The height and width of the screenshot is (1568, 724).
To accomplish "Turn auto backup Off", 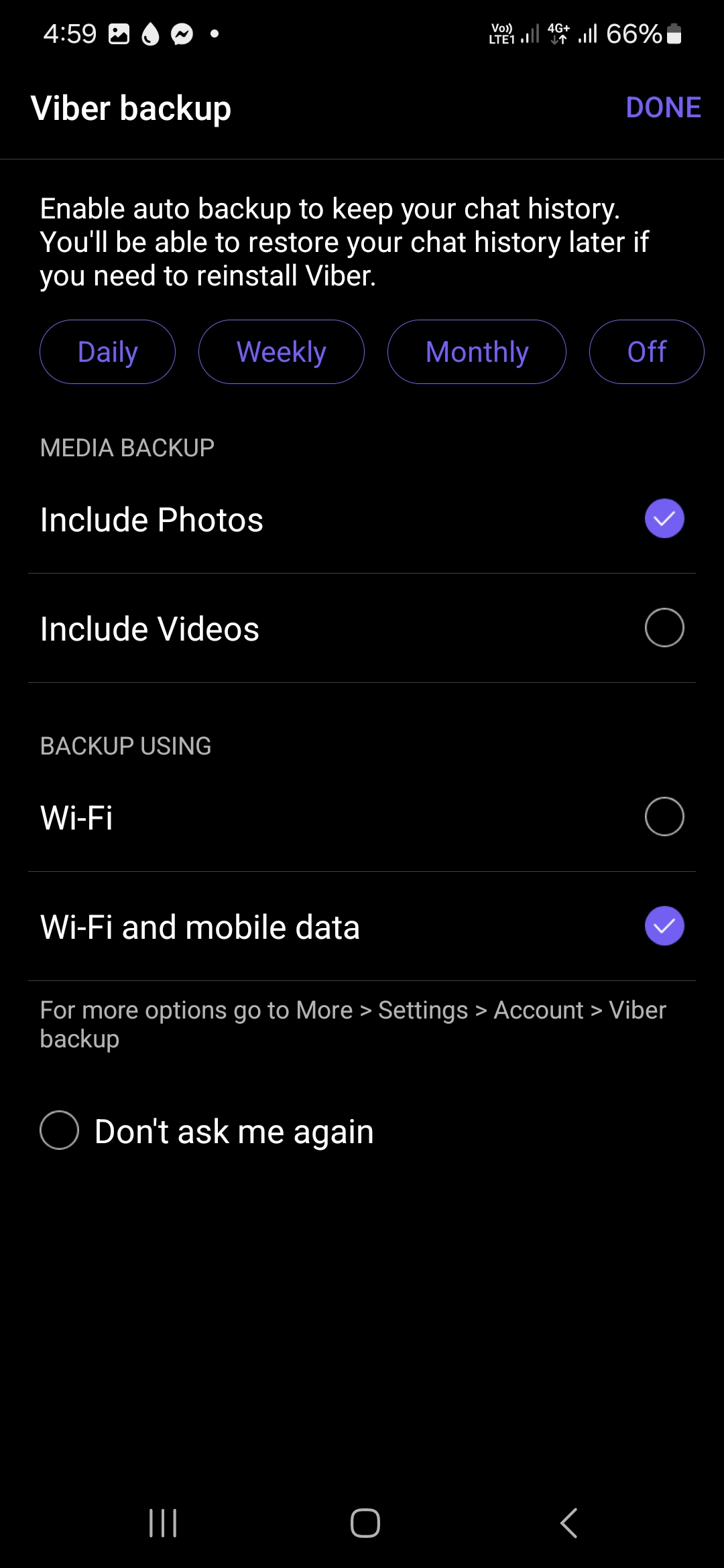I will coord(646,352).
